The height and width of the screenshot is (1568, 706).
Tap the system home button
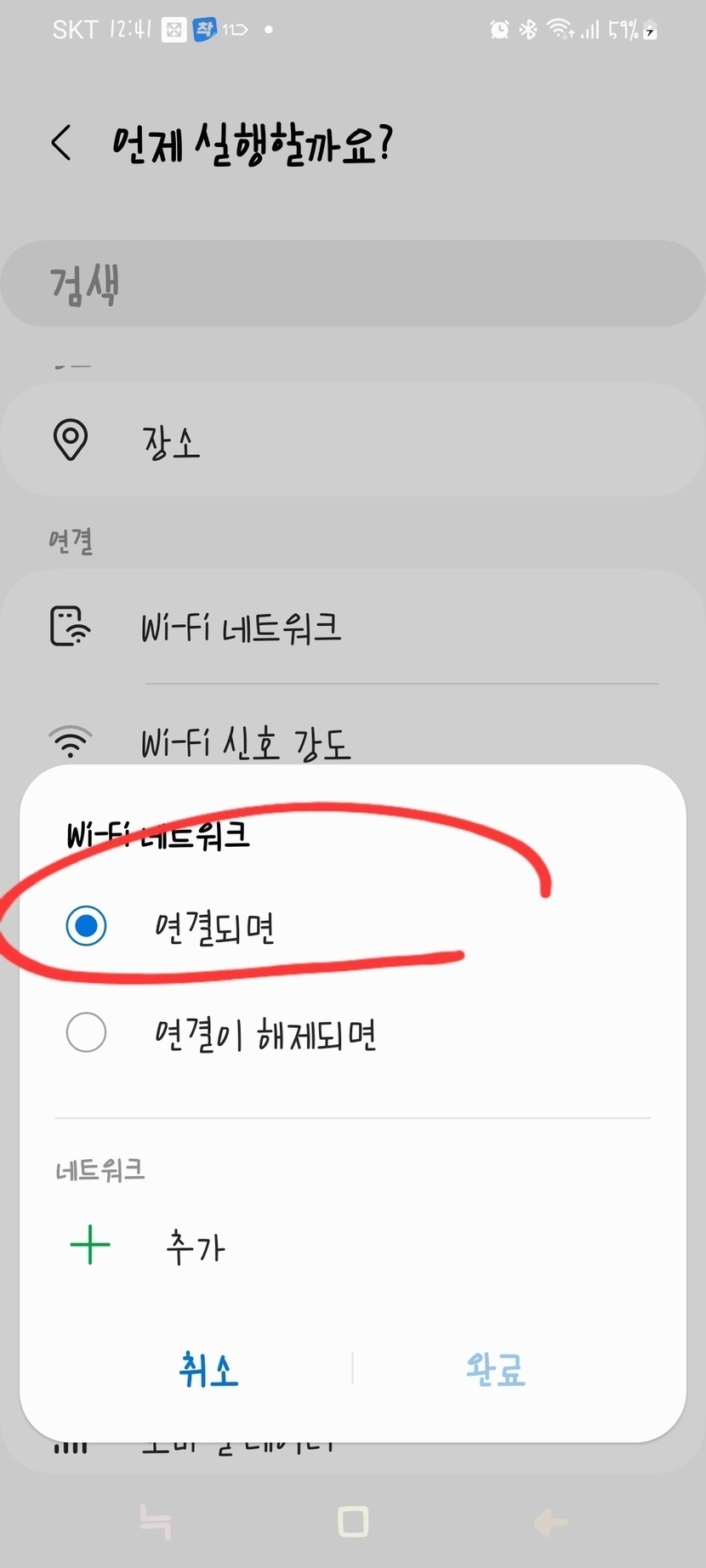352,1521
